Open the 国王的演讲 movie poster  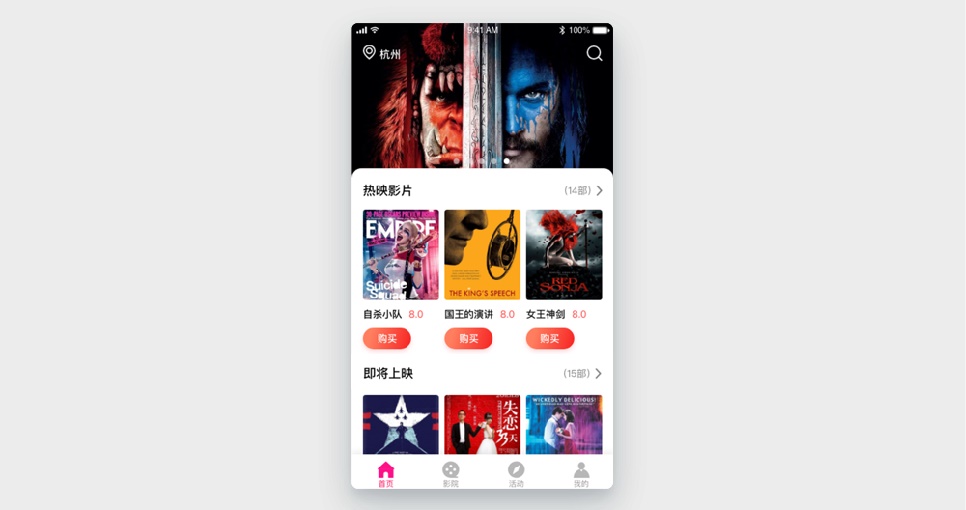coord(482,254)
